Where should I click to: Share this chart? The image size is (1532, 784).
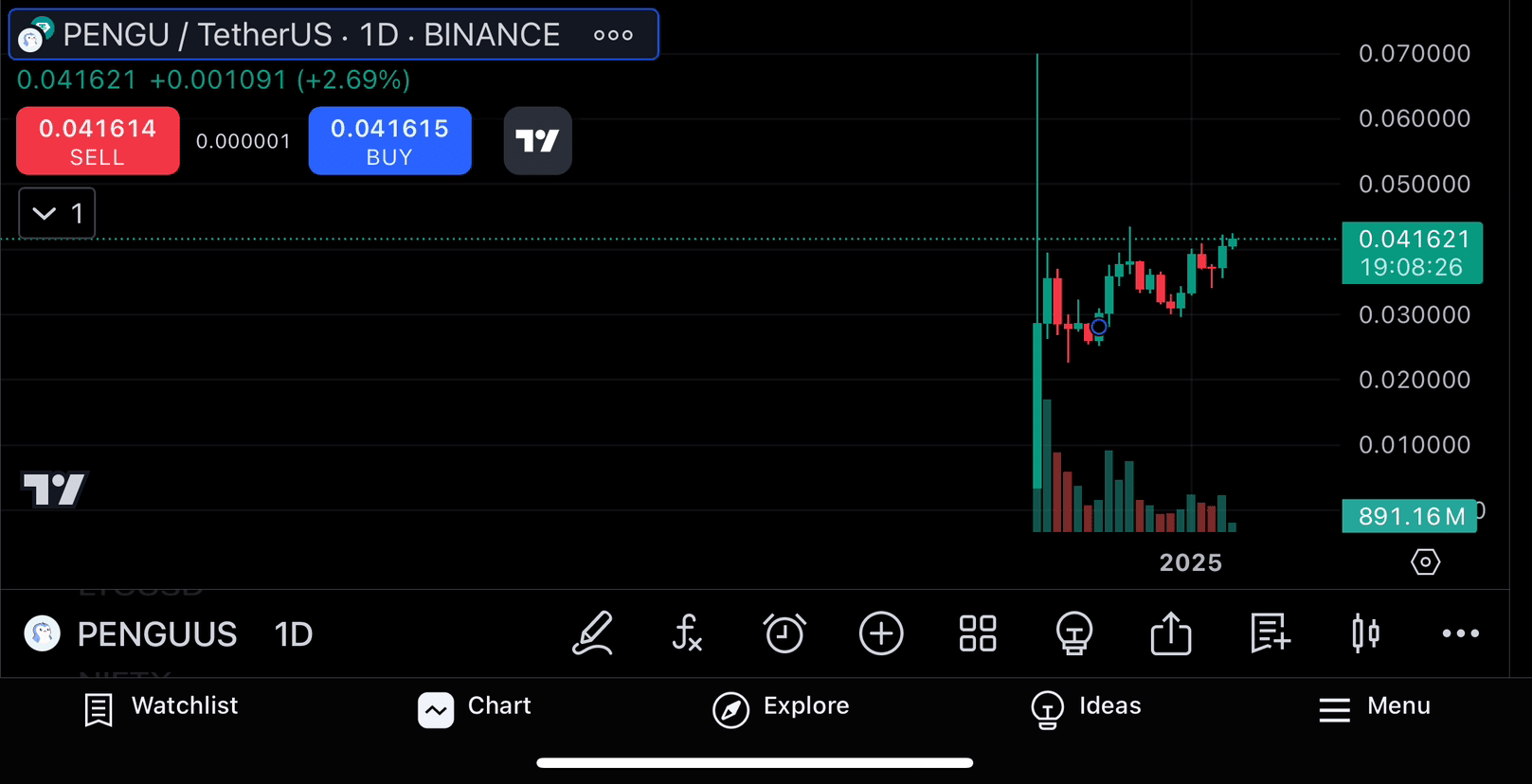[1171, 633]
